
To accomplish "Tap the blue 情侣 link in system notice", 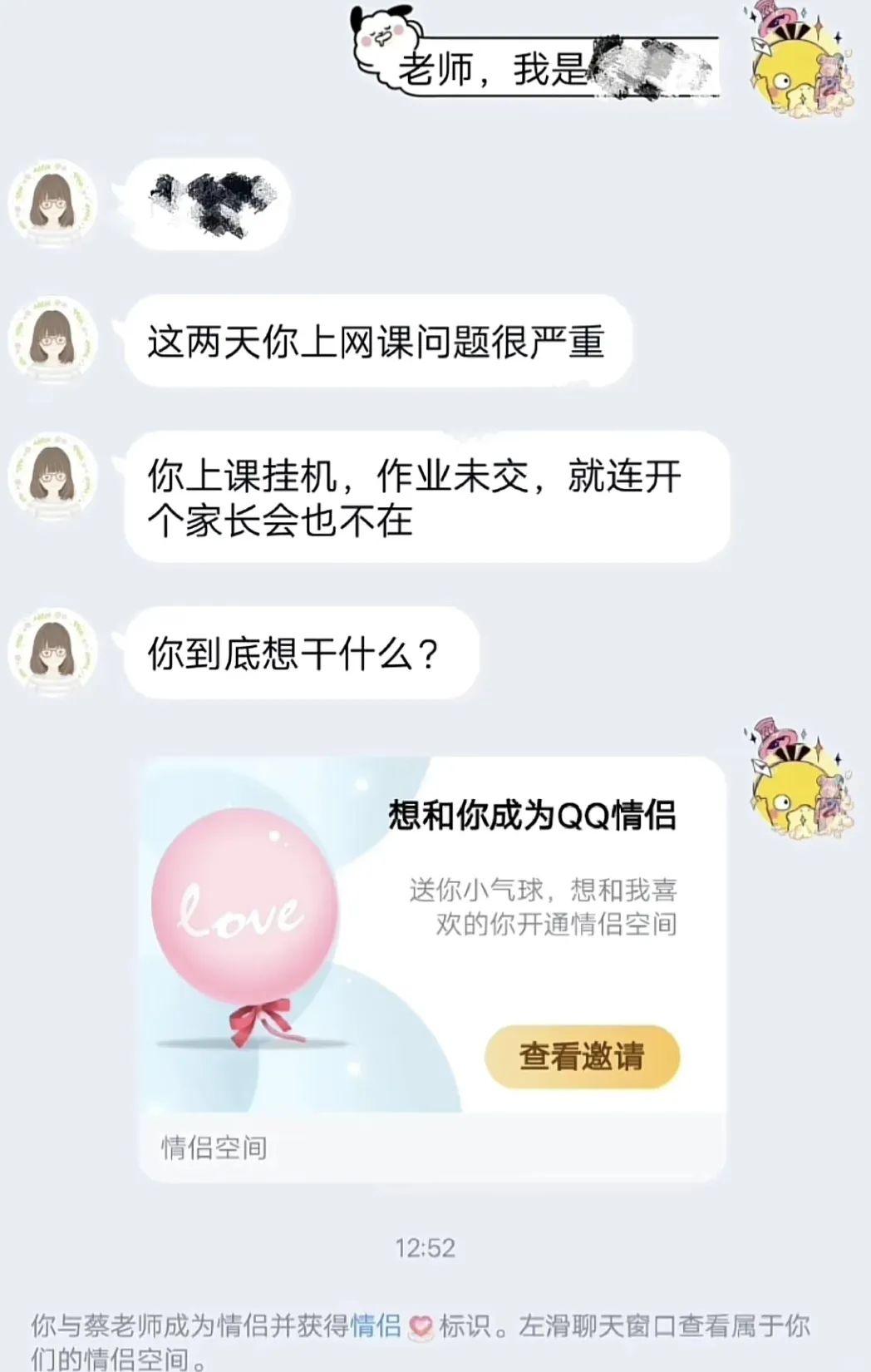I will coord(376,1325).
